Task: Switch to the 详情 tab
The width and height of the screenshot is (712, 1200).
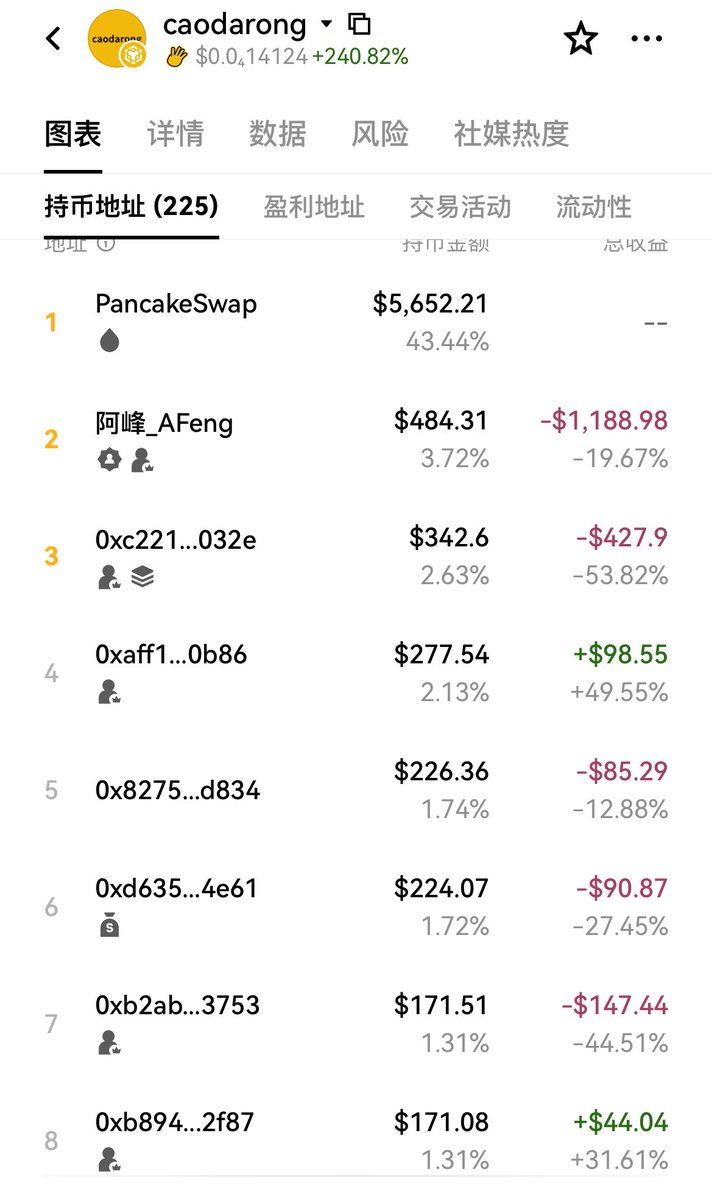Action: [x=175, y=134]
